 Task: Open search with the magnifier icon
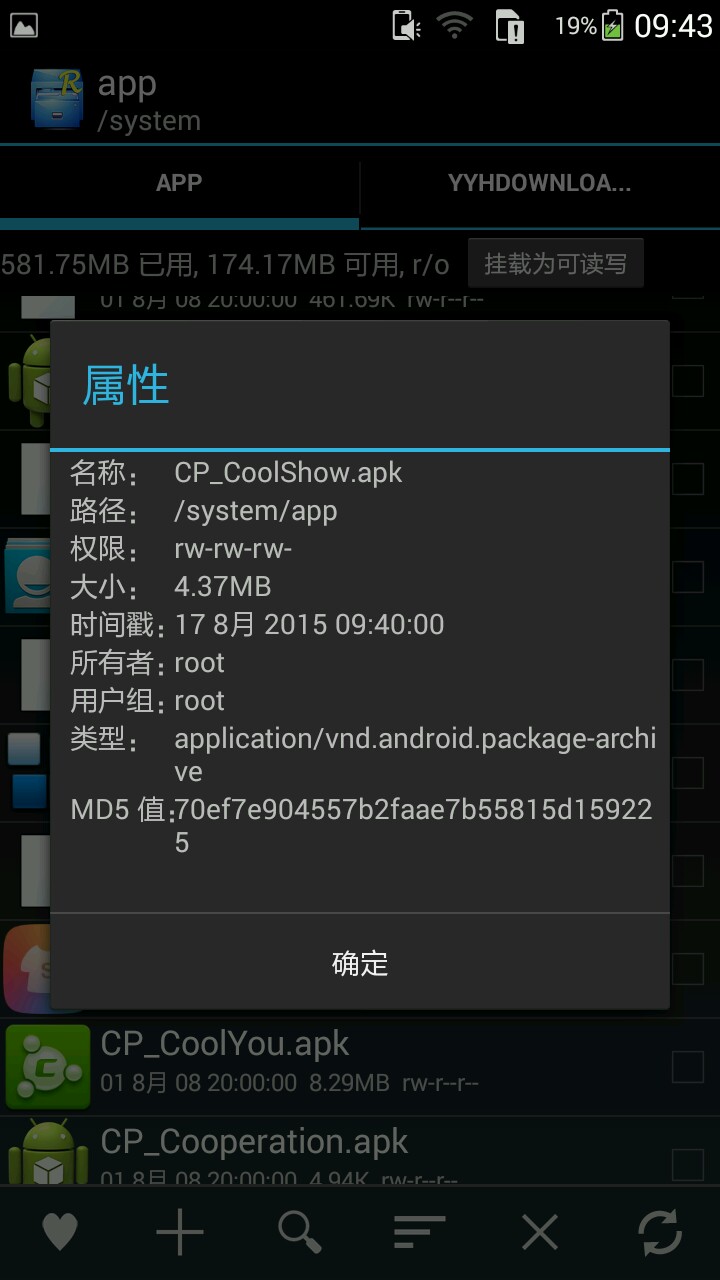click(300, 1232)
